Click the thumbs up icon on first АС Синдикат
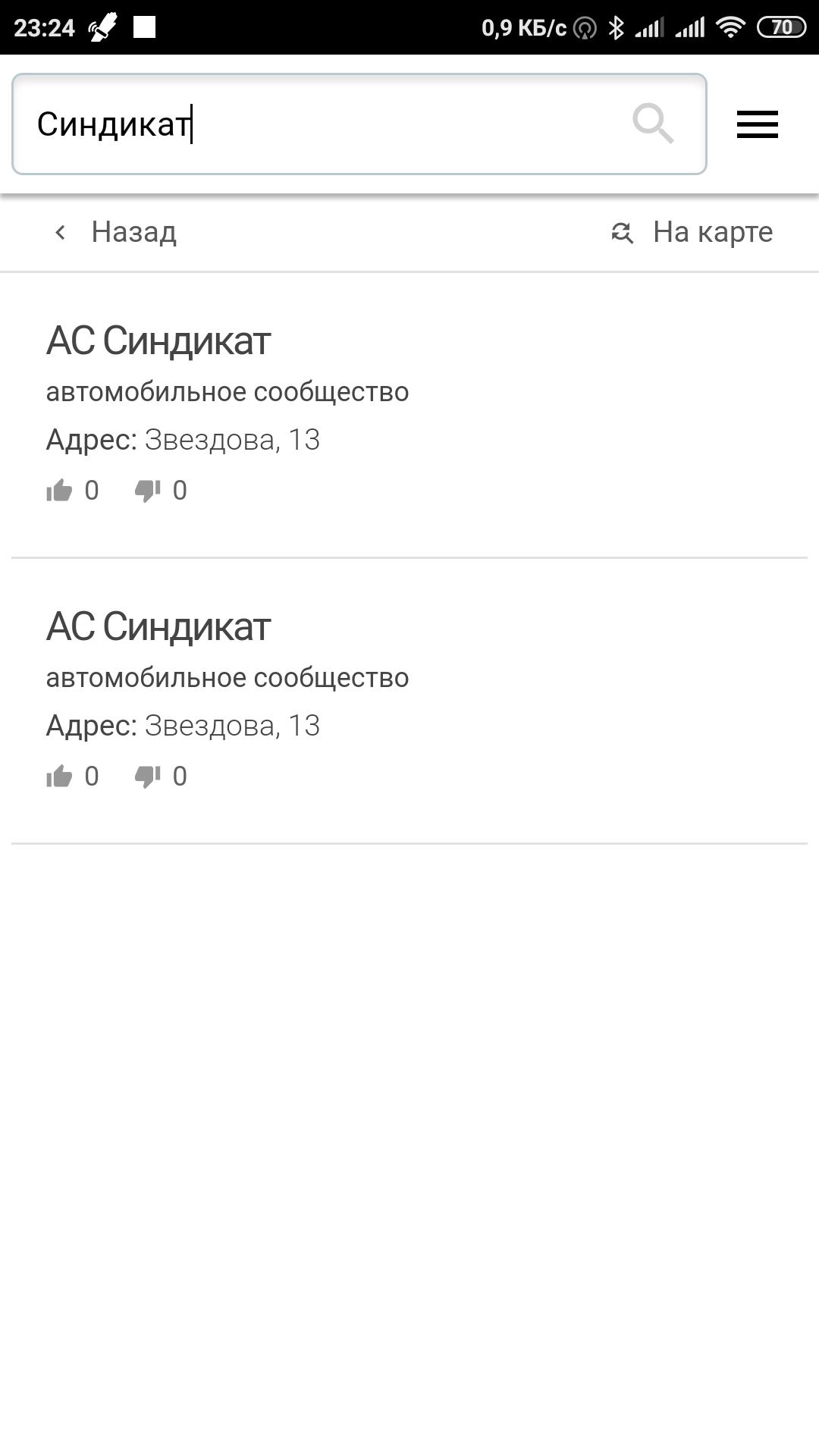Image resolution: width=819 pixels, height=1456 pixels. click(x=59, y=489)
